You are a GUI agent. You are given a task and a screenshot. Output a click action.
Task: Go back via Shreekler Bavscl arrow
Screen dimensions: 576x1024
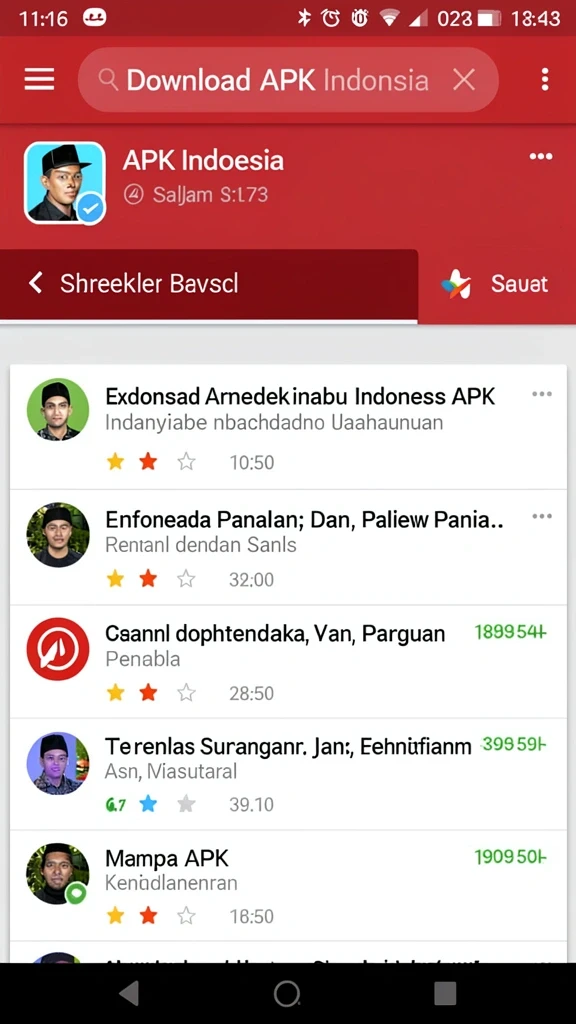click(x=36, y=283)
